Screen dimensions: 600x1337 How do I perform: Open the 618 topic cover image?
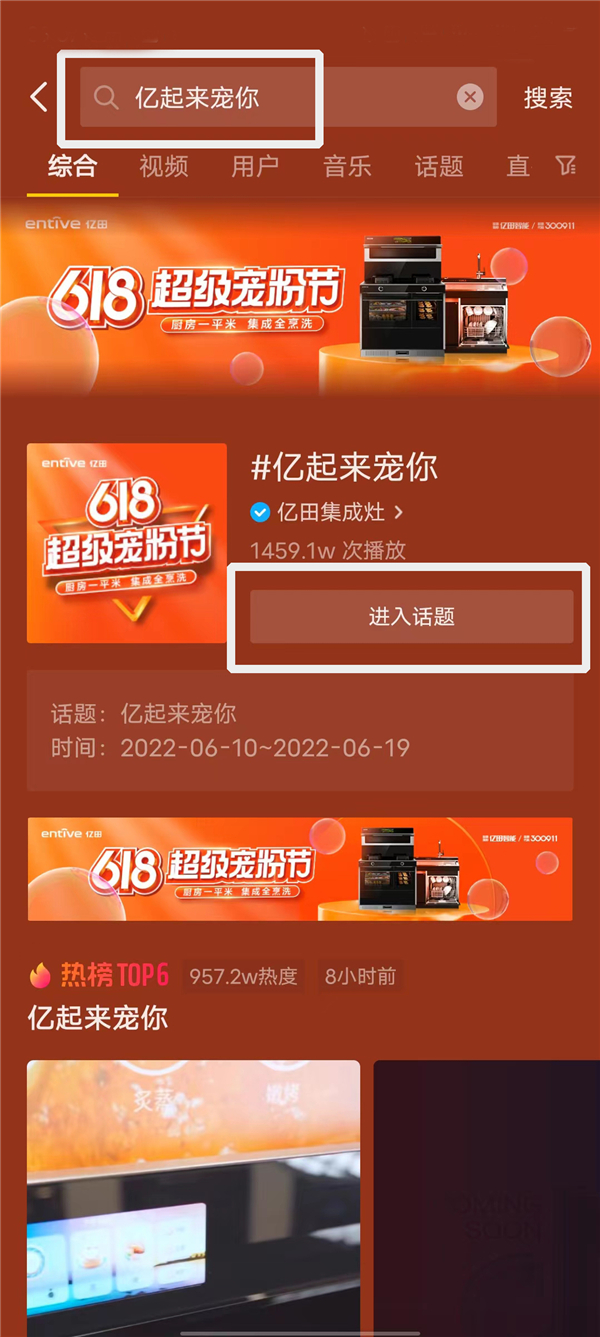[127, 543]
